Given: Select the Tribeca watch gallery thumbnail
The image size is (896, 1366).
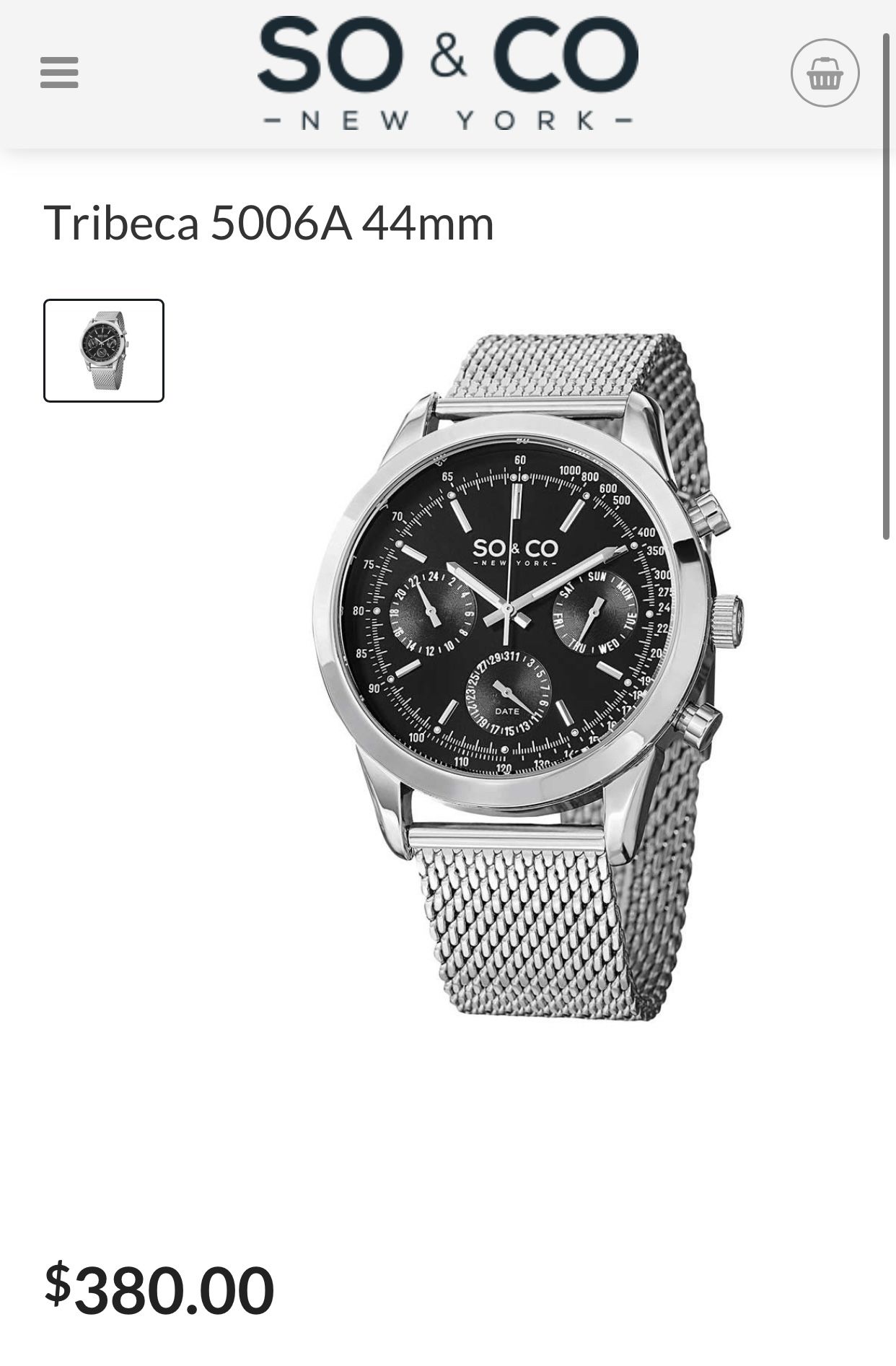Looking at the screenshot, I should click(104, 351).
